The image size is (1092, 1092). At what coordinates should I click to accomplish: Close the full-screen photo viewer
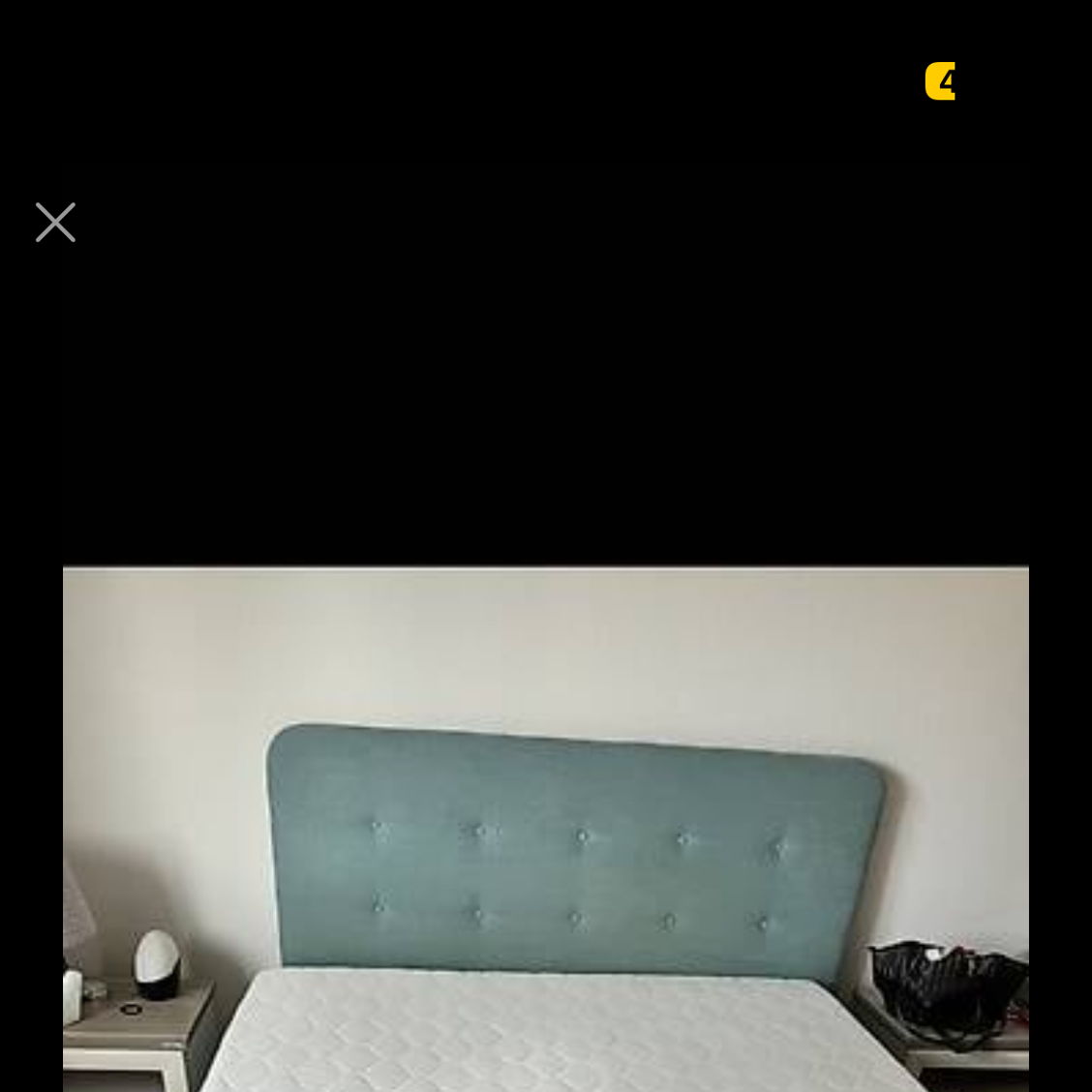55,223
